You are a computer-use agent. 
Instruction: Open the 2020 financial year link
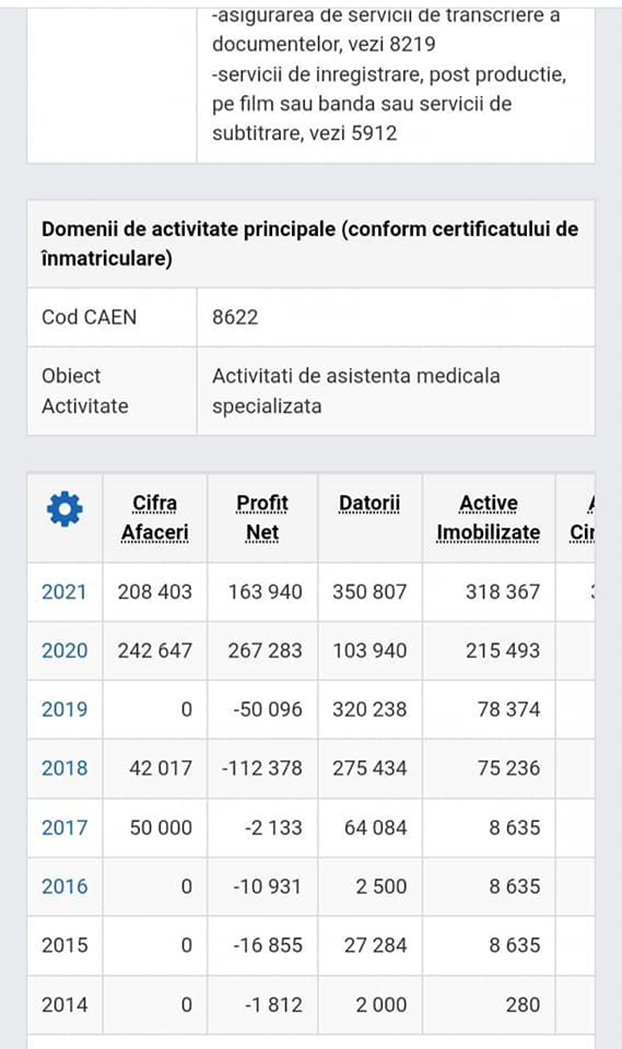(64, 650)
